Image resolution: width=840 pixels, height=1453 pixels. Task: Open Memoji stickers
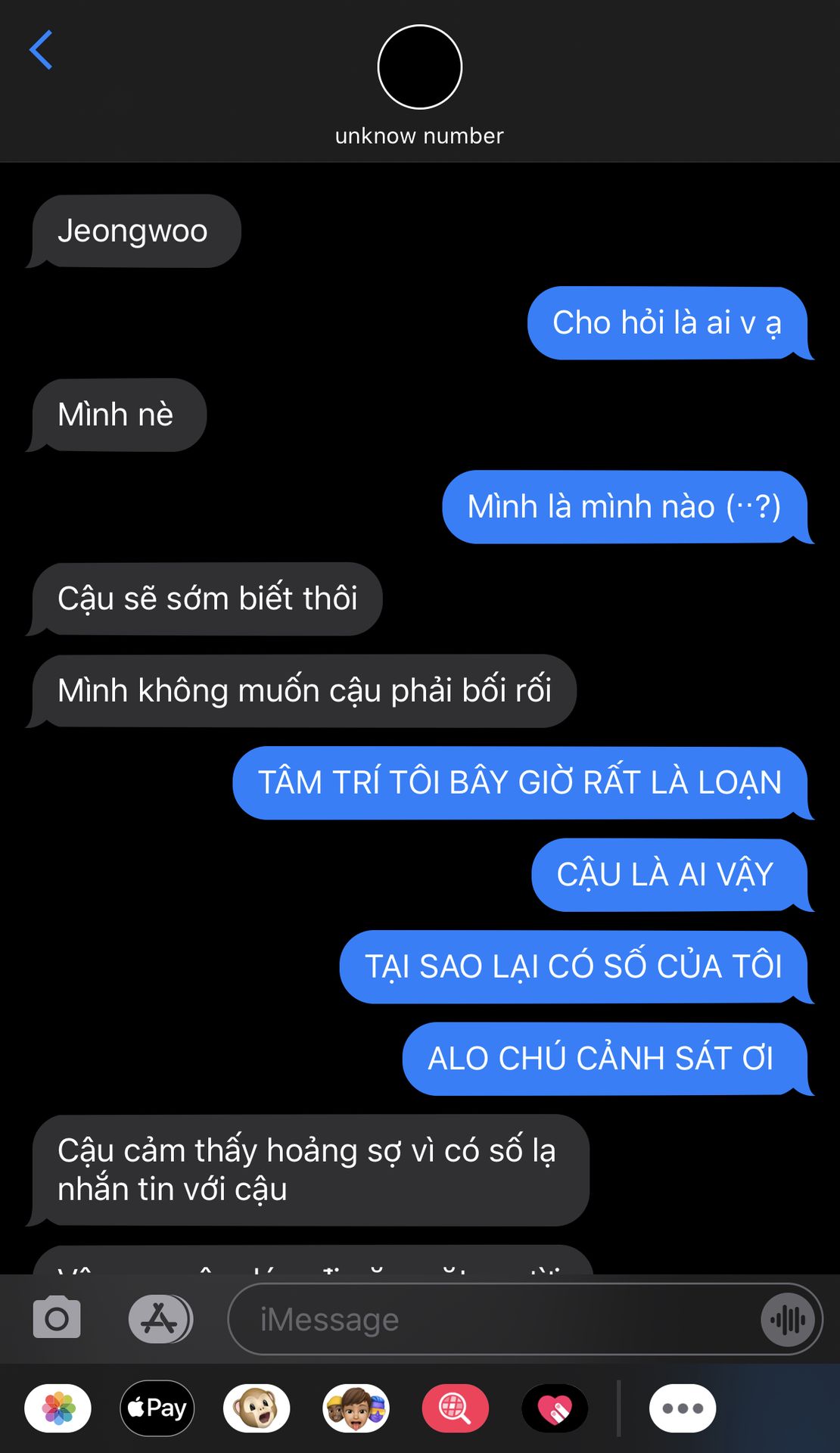356,1408
